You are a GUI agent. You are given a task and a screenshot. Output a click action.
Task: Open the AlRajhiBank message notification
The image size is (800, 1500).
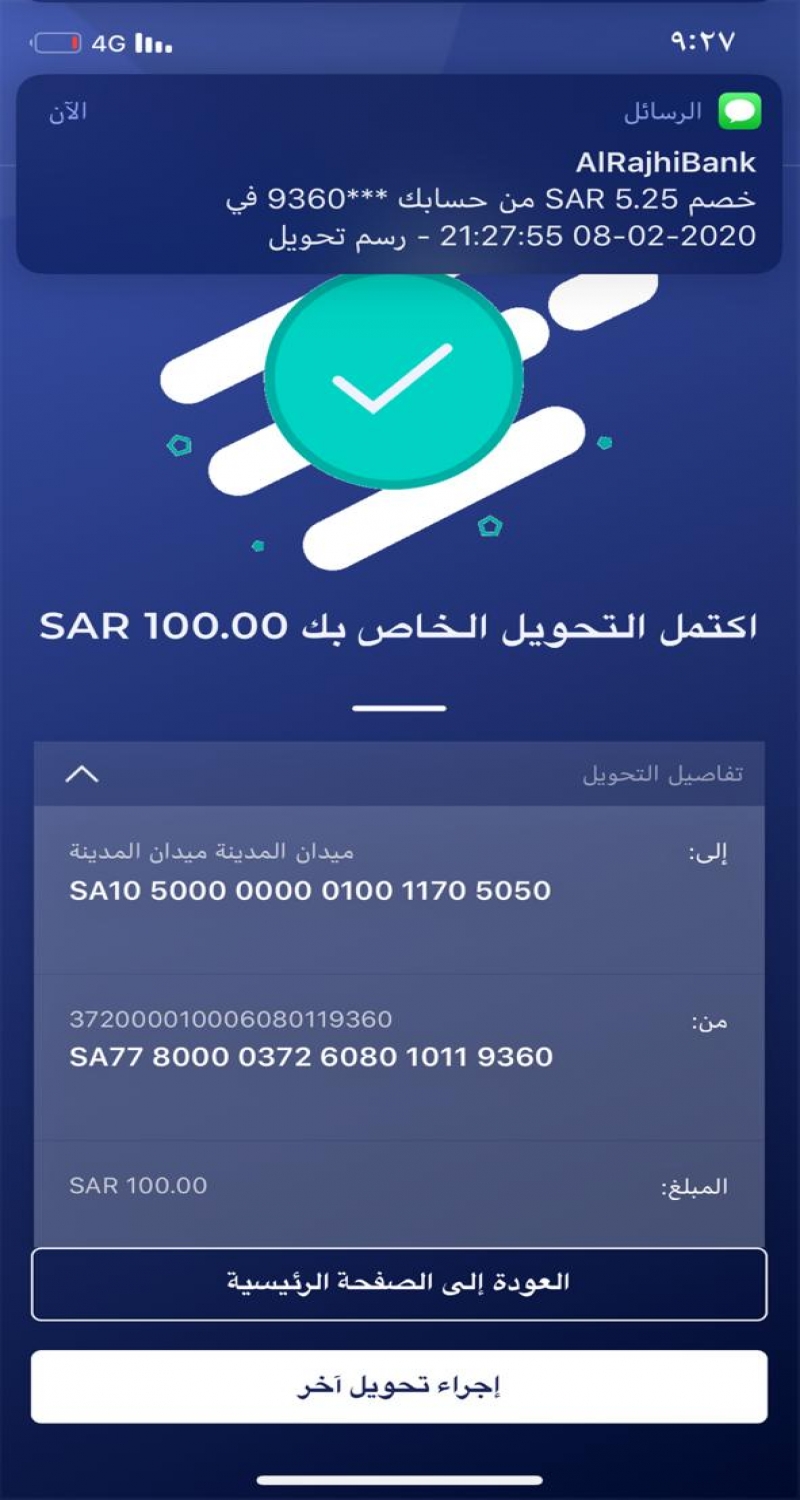pyautogui.click(x=400, y=175)
